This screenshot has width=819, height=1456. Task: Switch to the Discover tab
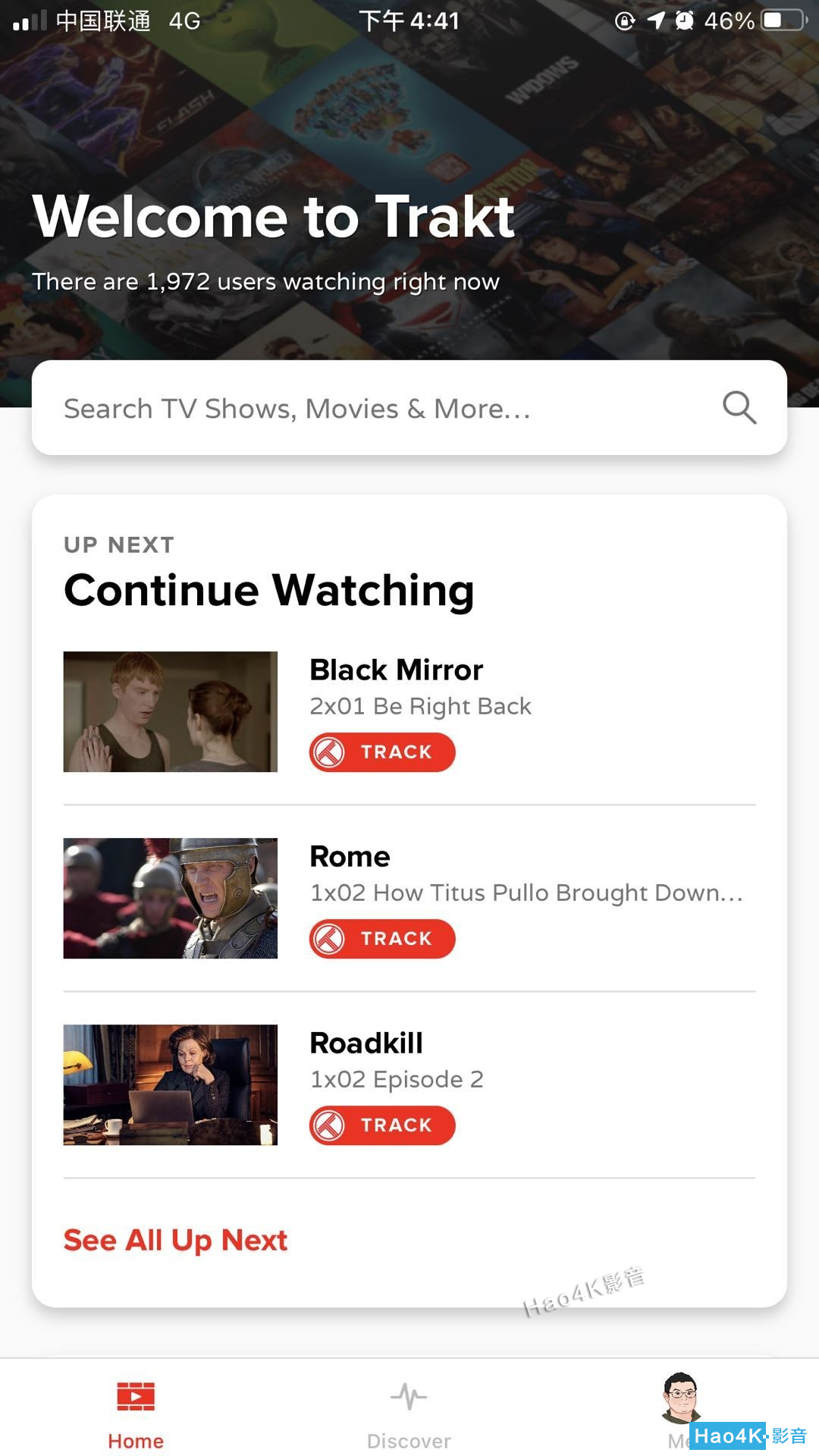(x=409, y=1412)
